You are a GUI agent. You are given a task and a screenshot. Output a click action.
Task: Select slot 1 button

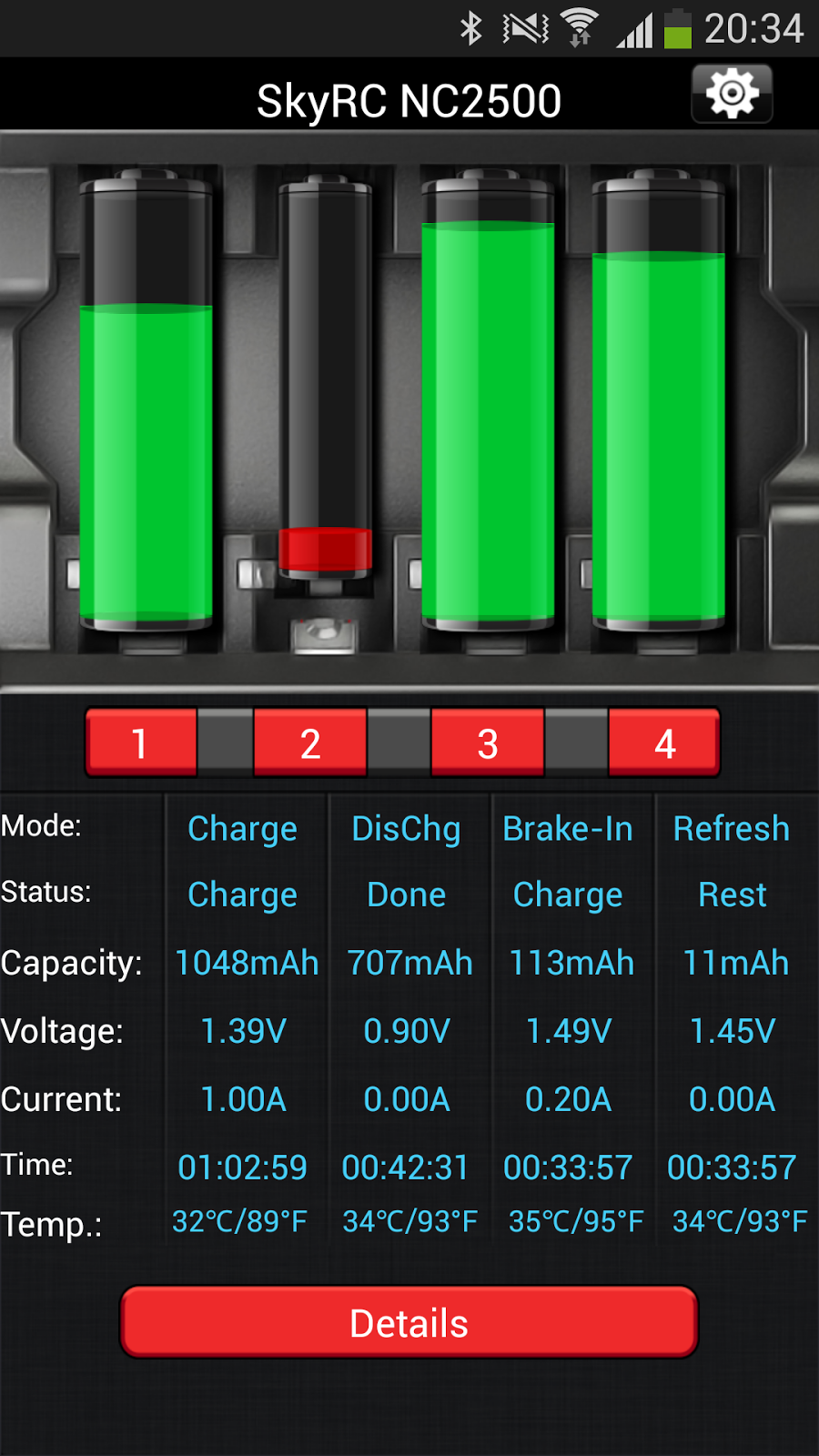141,743
